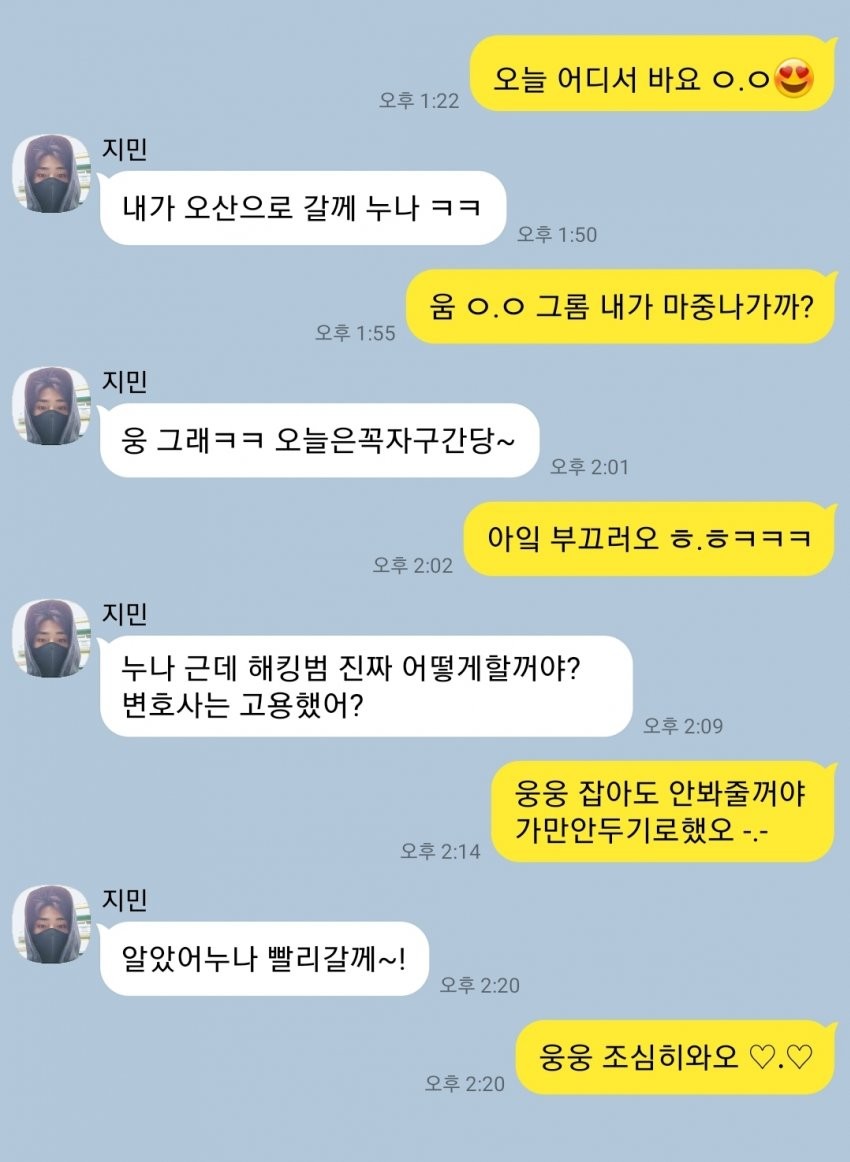Open 지민's avatar beside the 빨리갈께 message

[51, 923]
